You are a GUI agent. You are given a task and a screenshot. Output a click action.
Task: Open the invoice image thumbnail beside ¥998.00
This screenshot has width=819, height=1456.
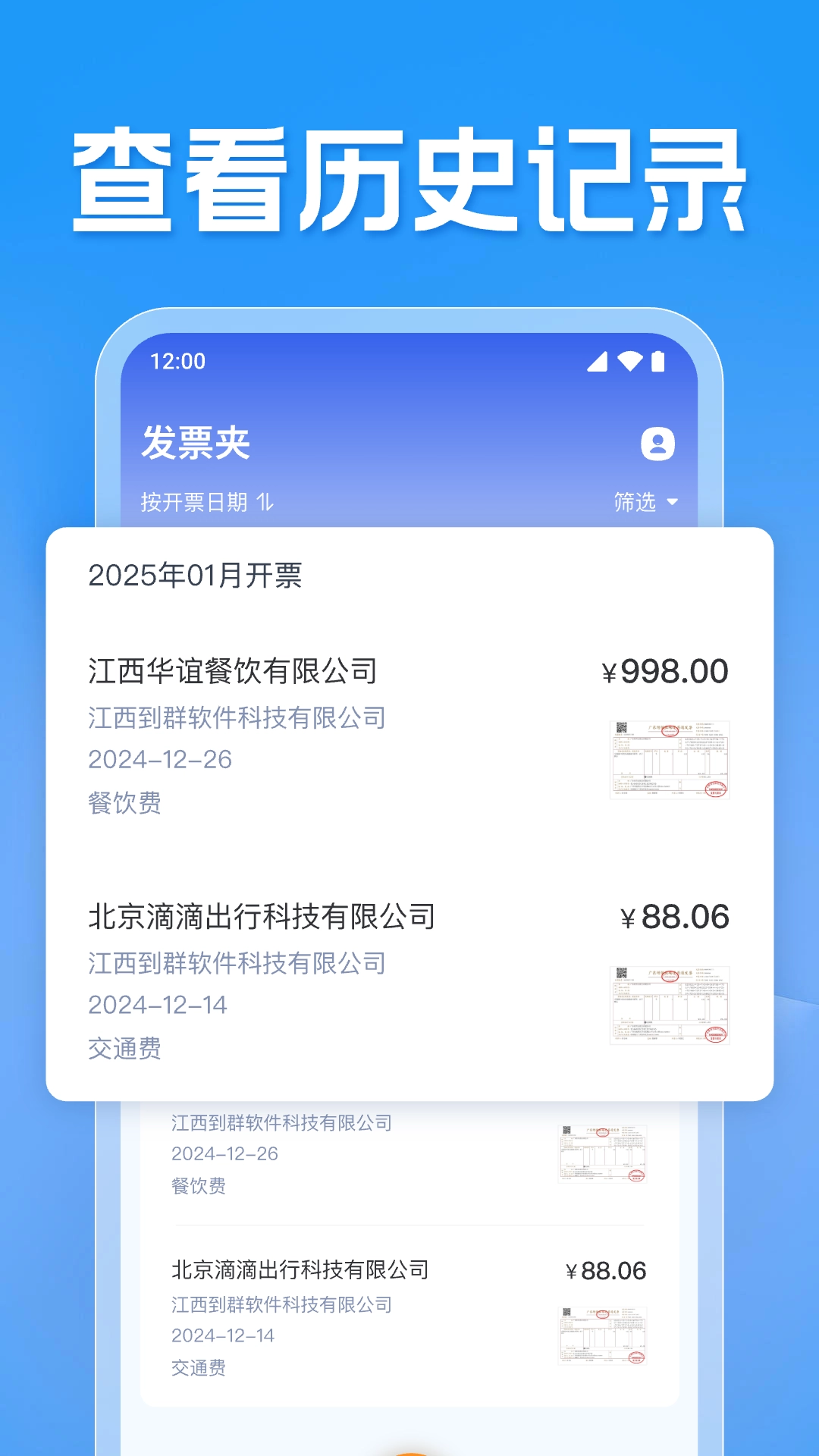(670, 759)
